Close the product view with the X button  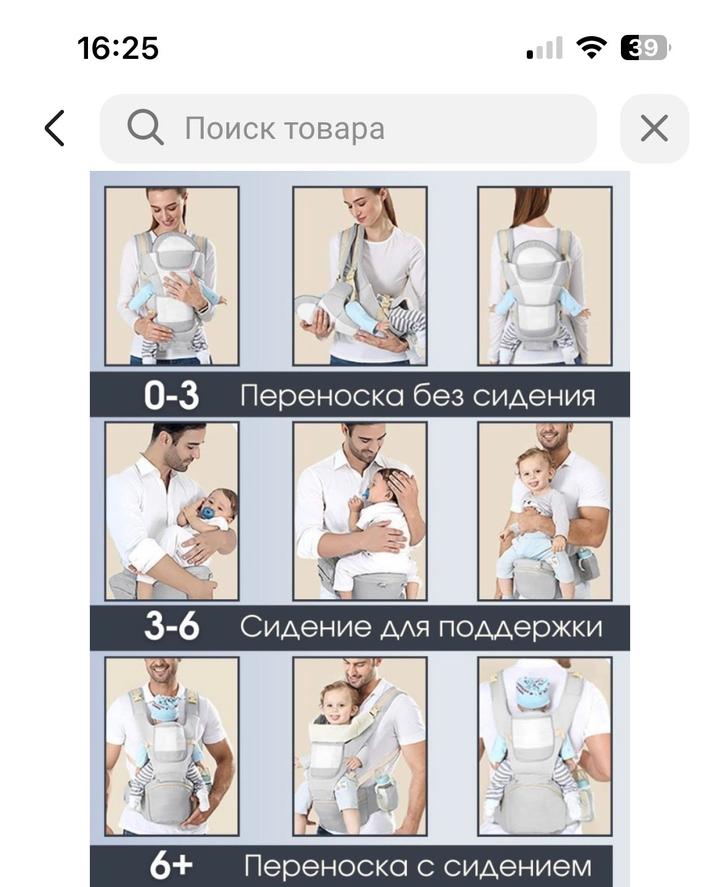(654, 129)
